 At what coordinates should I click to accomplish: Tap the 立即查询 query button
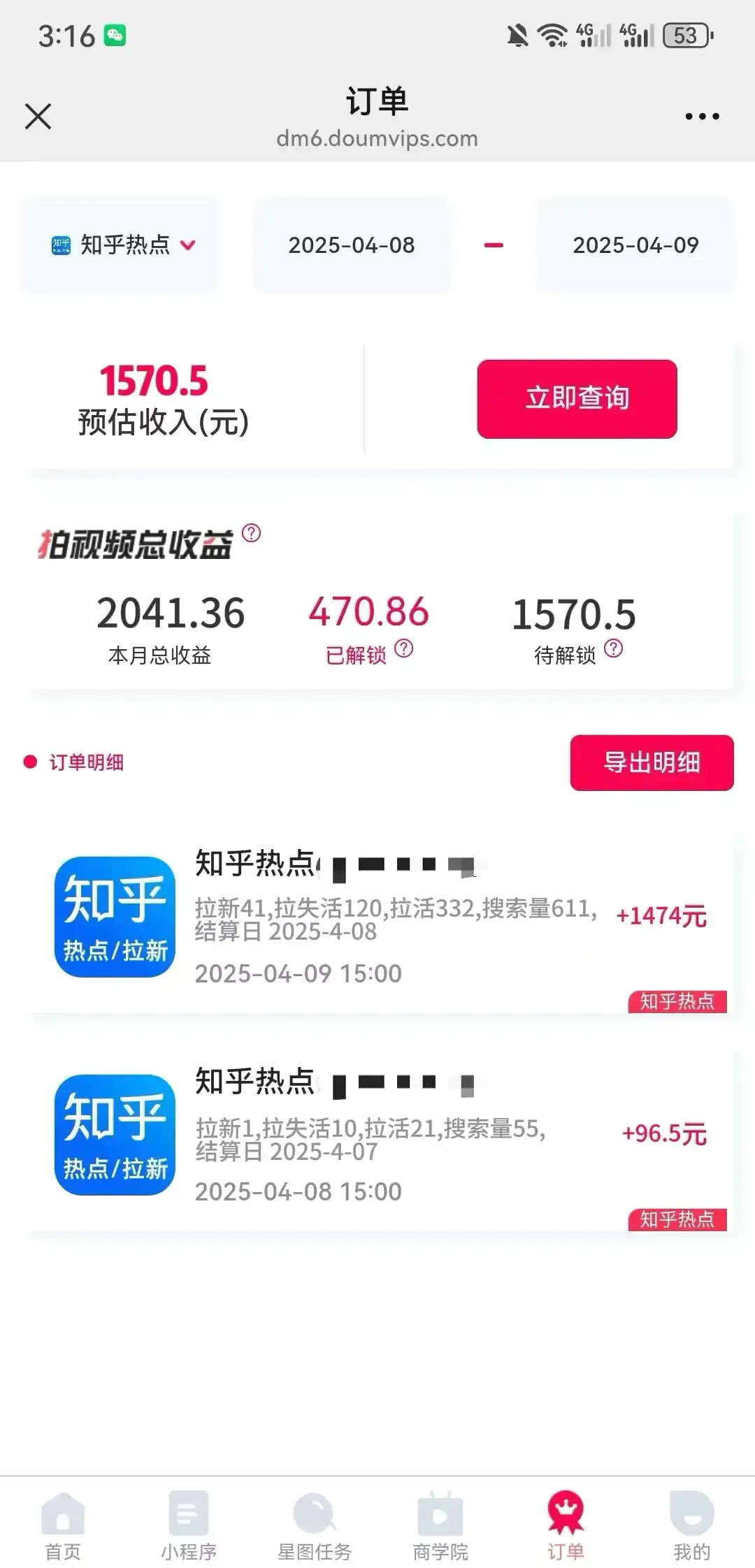[x=577, y=398]
